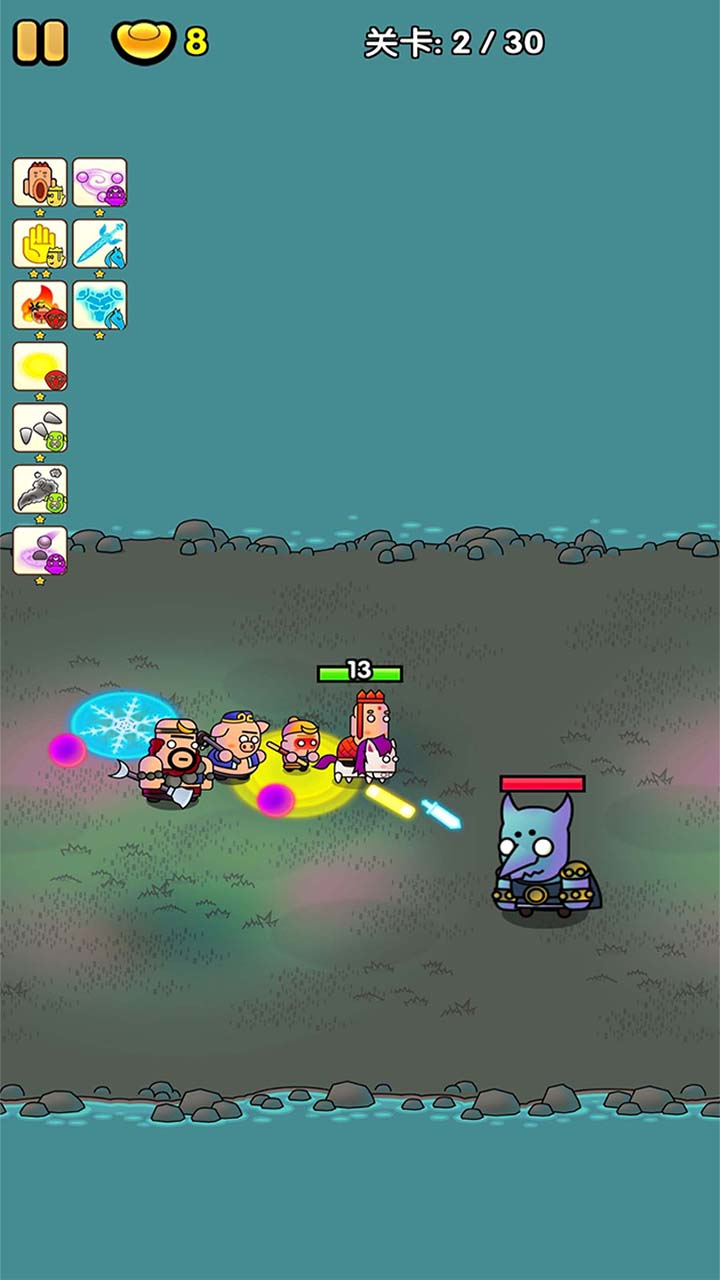This screenshot has height=1280, width=720.
Task: Select the grey smoke rake skill
Action: click(40, 489)
